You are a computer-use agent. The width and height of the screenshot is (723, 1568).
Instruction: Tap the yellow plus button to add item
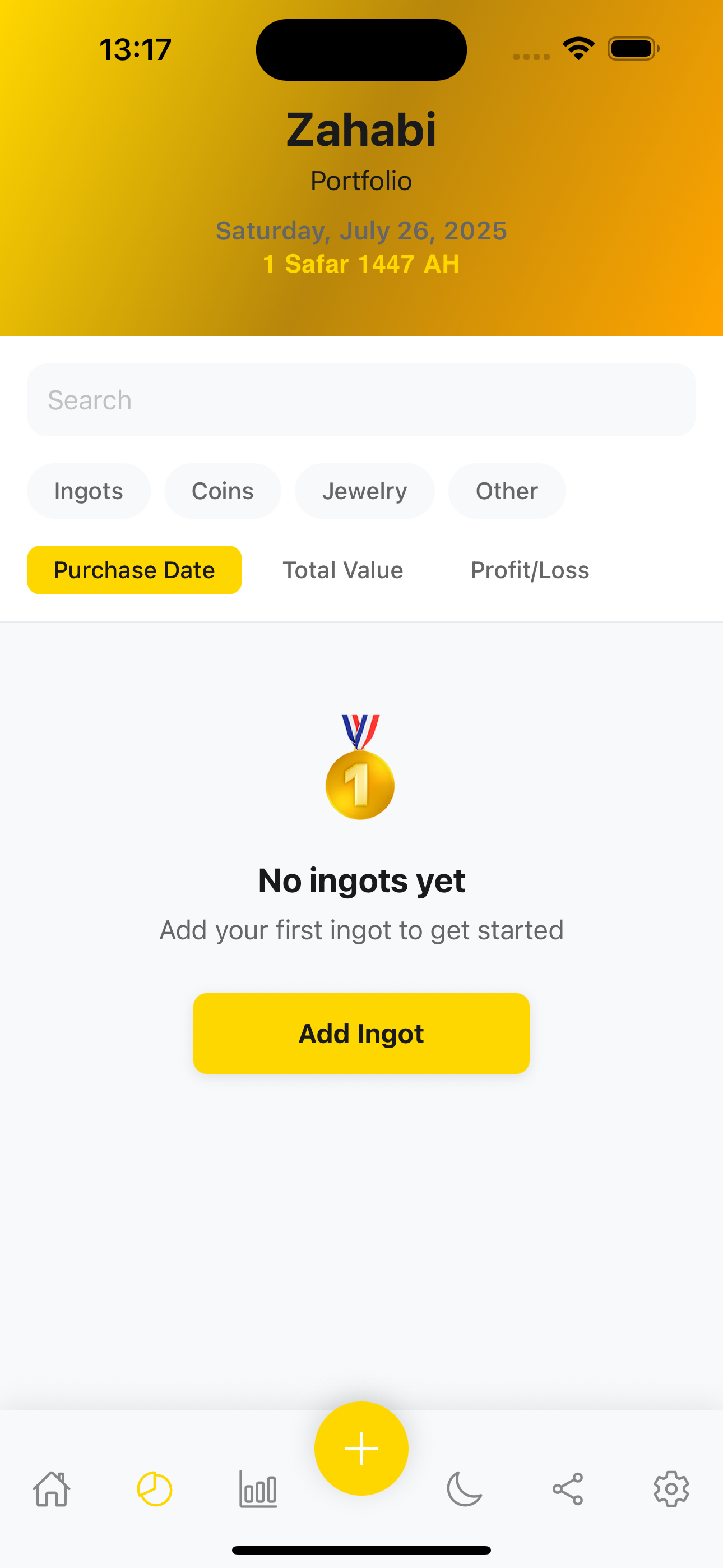pos(361,1447)
